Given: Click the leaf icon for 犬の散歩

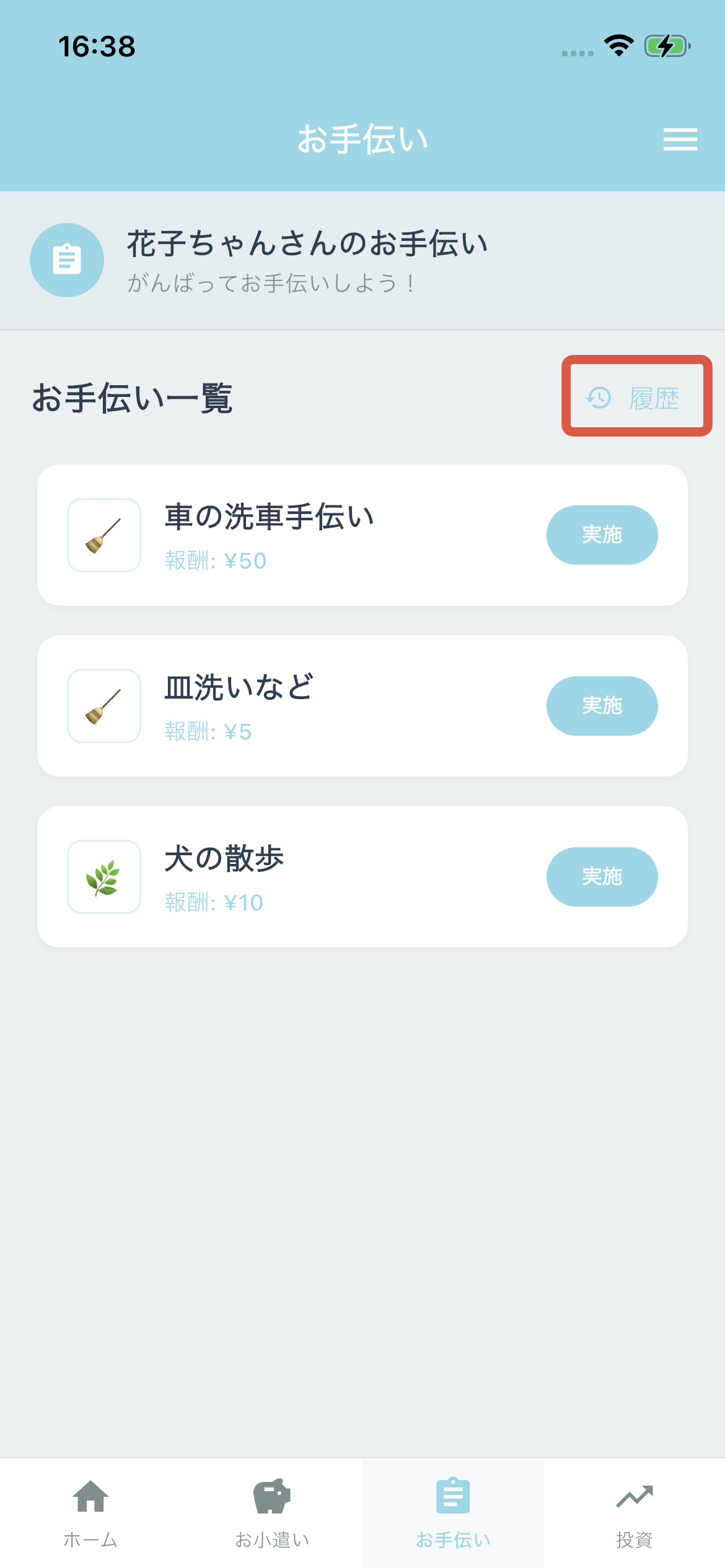Looking at the screenshot, I should coord(103,876).
